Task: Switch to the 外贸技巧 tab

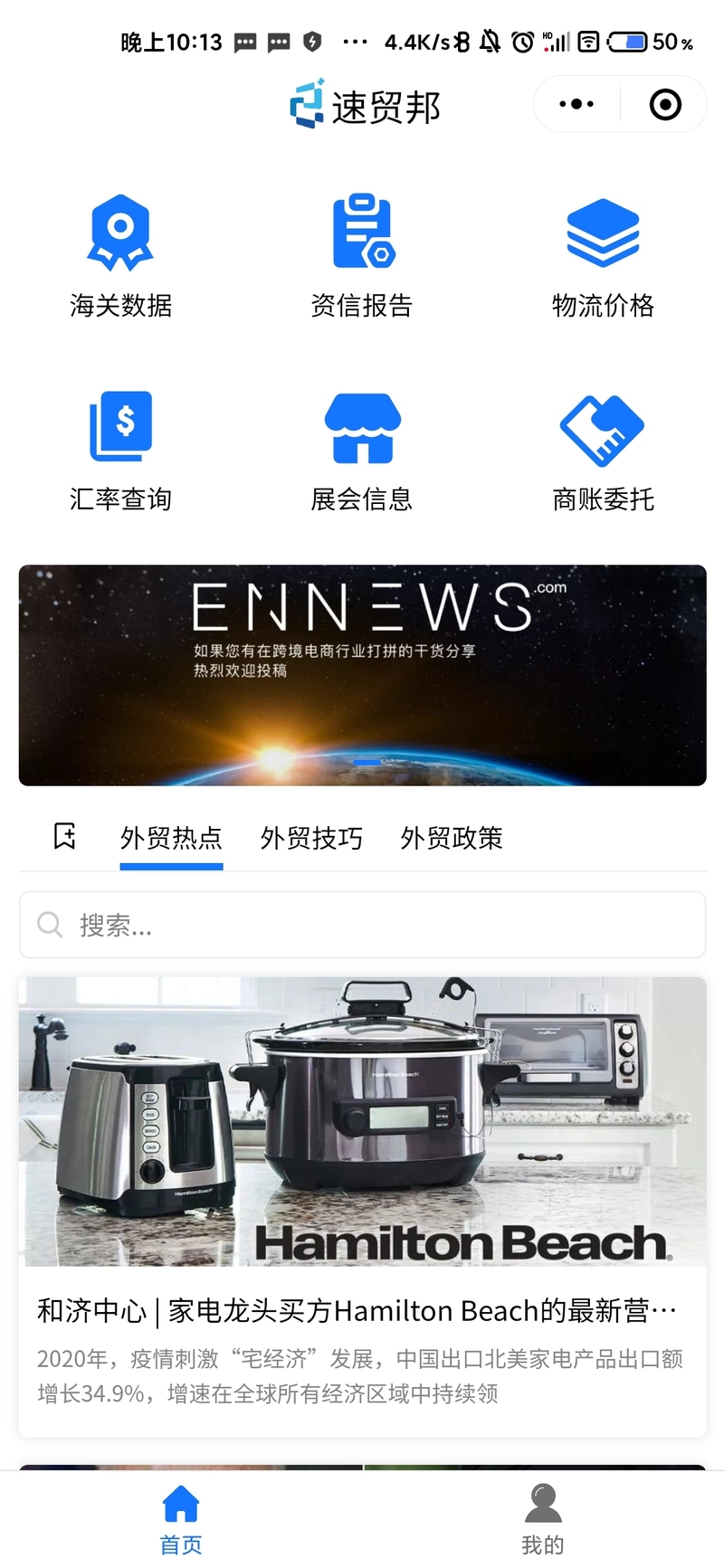Action: (311, 838)
